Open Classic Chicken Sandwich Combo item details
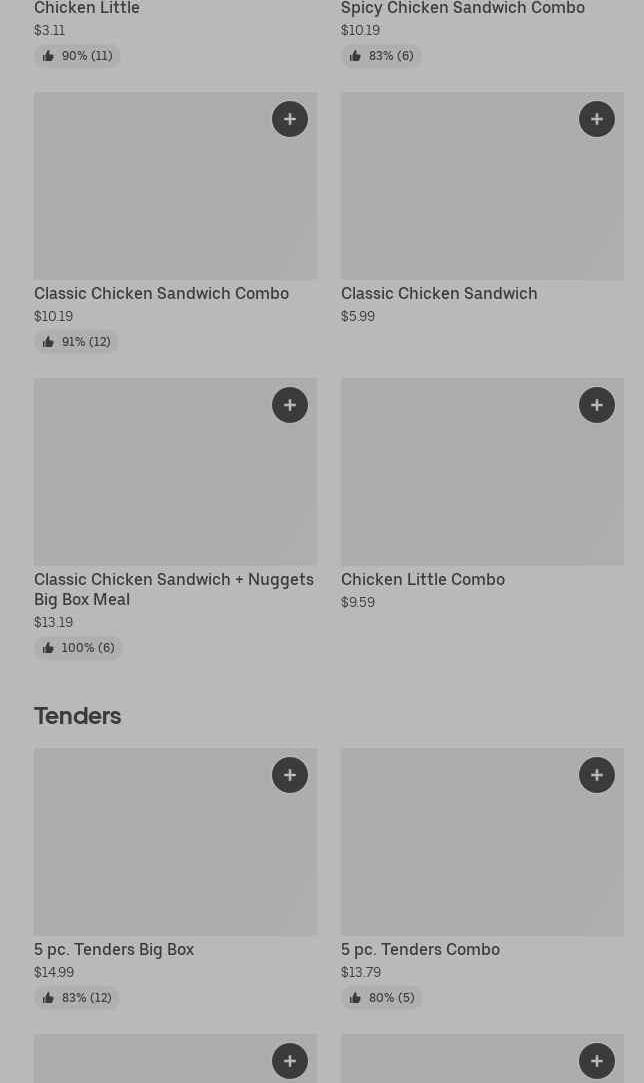 point(161,293)
